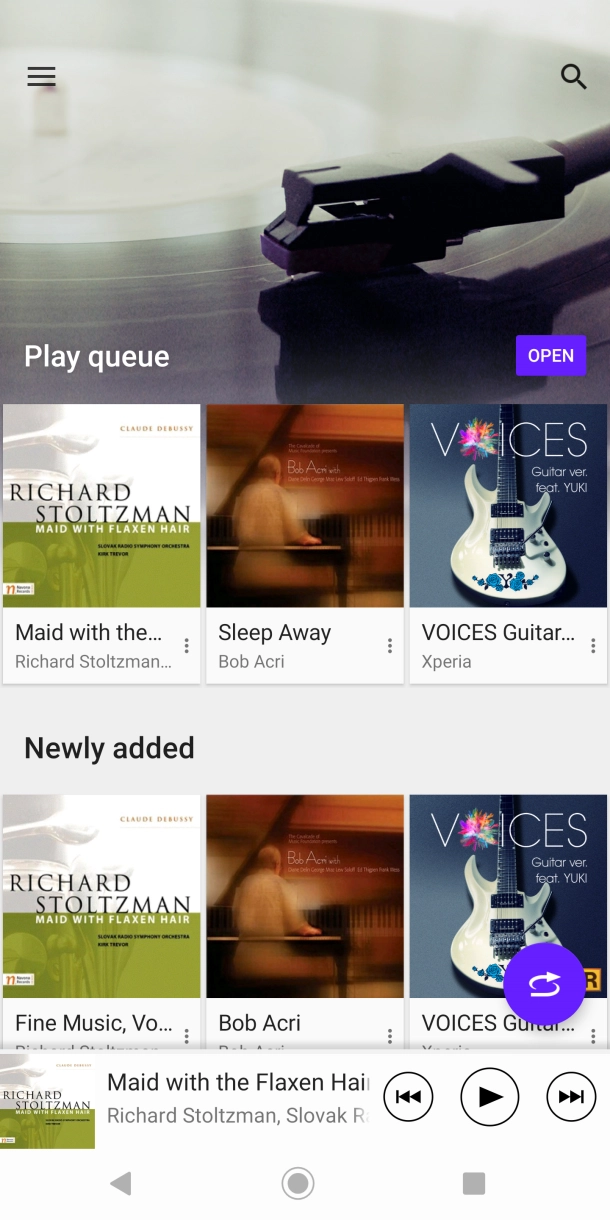610x1220 pixels.
Task: Skip to the next track
Action: [x=571, y=1097]
